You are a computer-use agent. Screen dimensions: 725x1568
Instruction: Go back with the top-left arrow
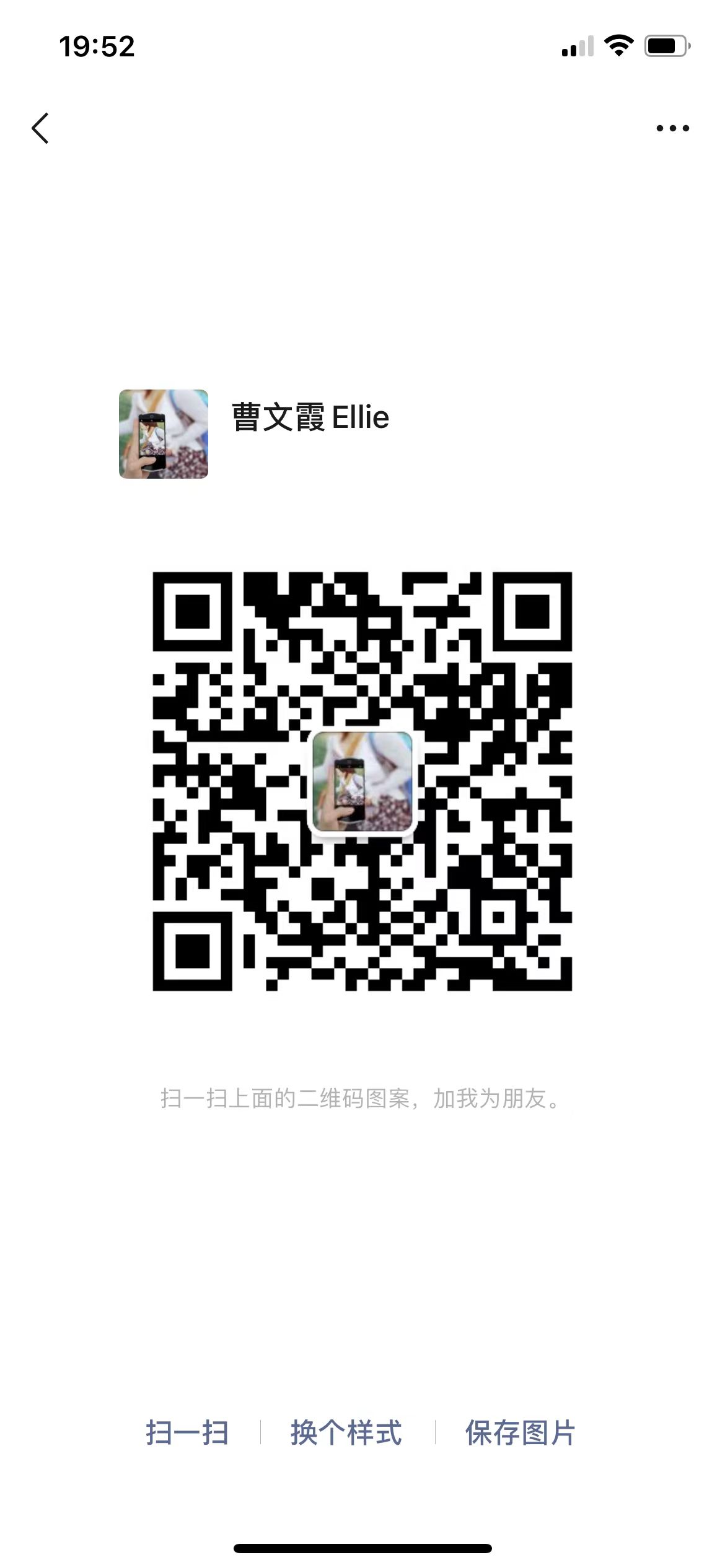40,128
